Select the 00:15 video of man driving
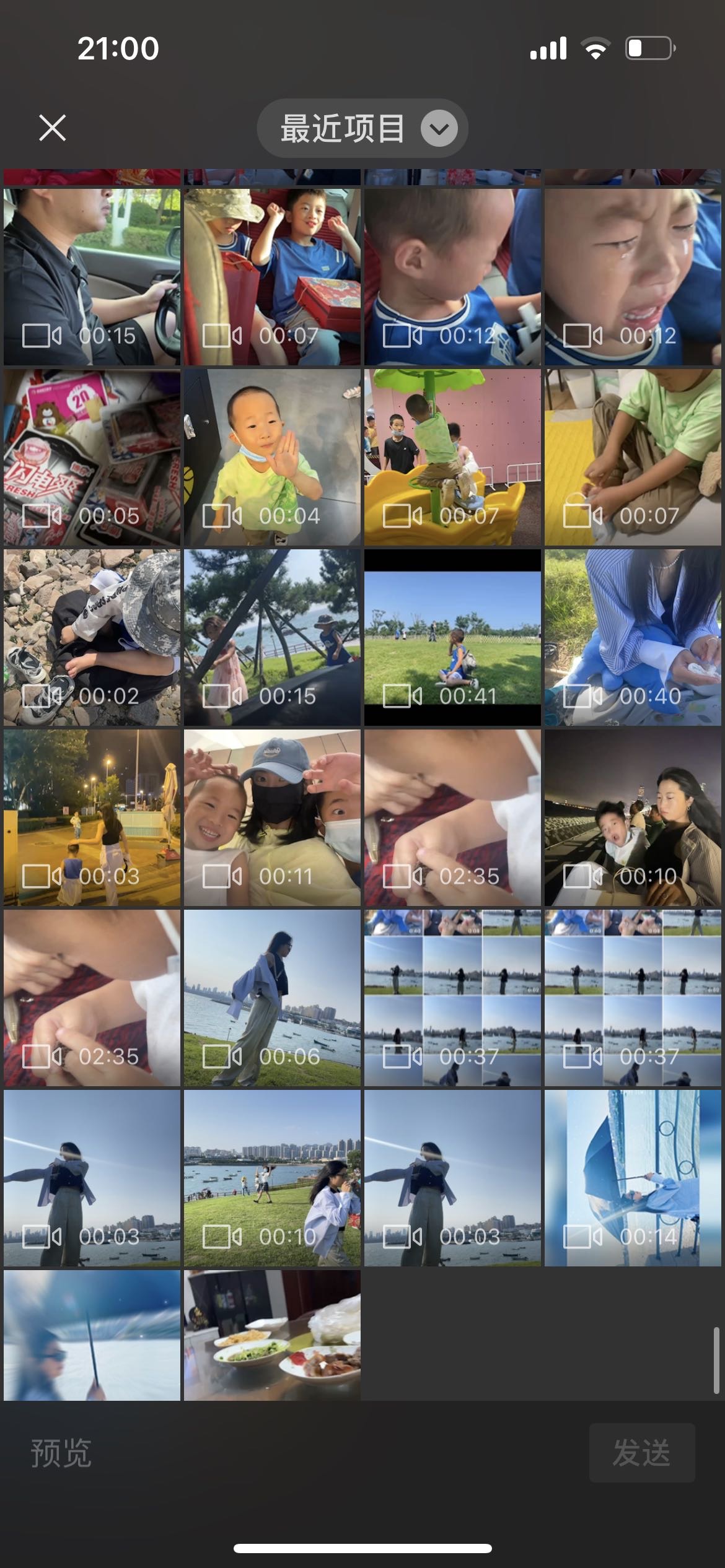The image size is (725, 1568). [92, 277]
